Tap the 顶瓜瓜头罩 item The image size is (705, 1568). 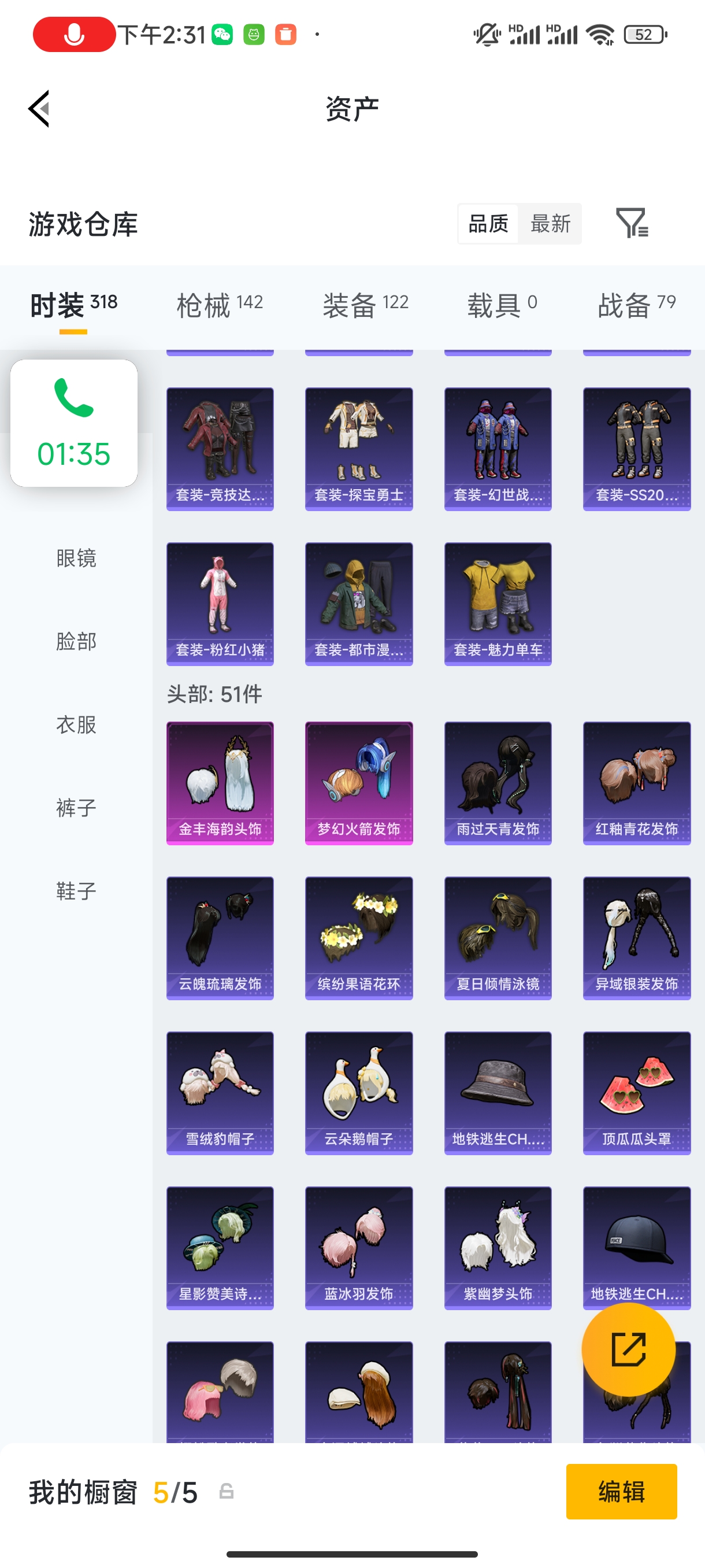pyautogui.click(x=636, y=1092)
